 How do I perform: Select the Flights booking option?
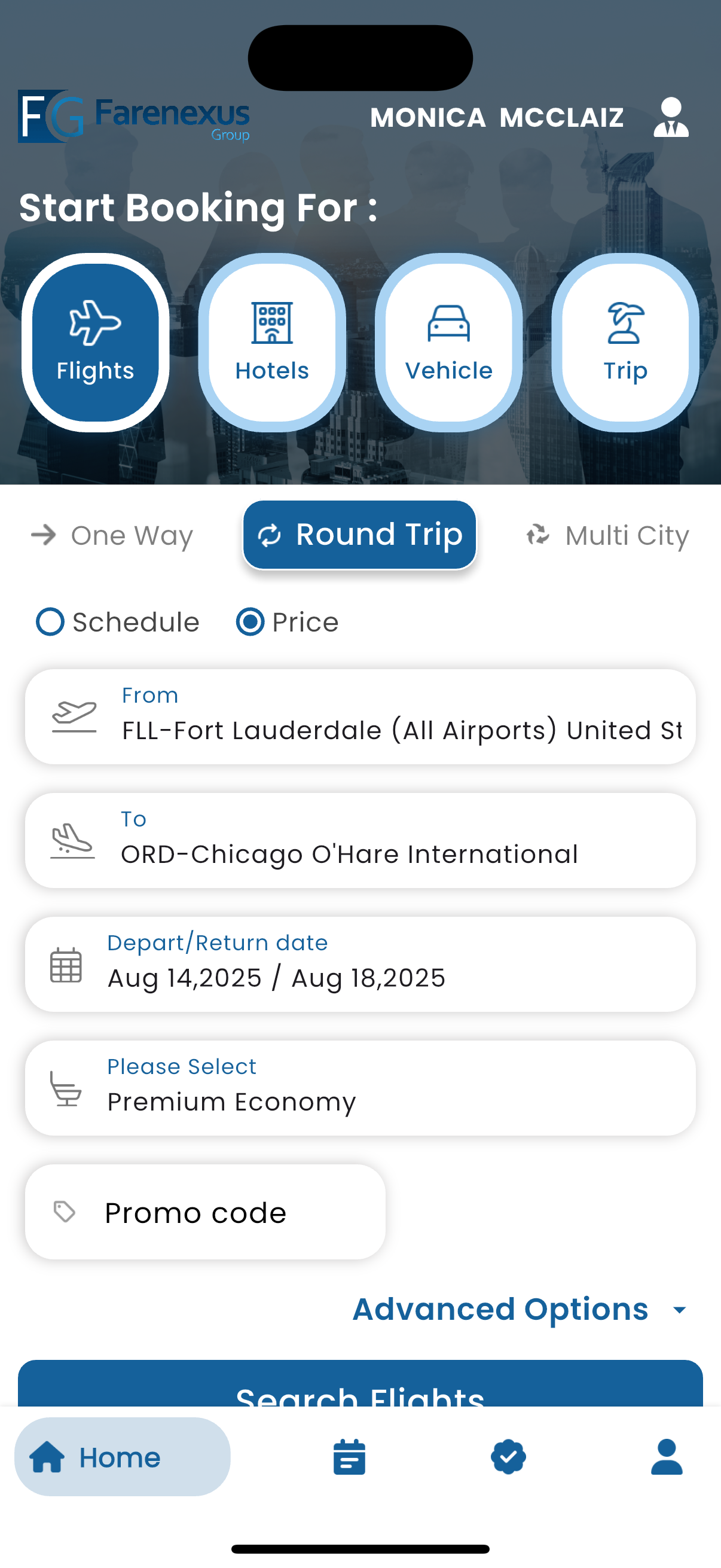click(x=96, y=343)
